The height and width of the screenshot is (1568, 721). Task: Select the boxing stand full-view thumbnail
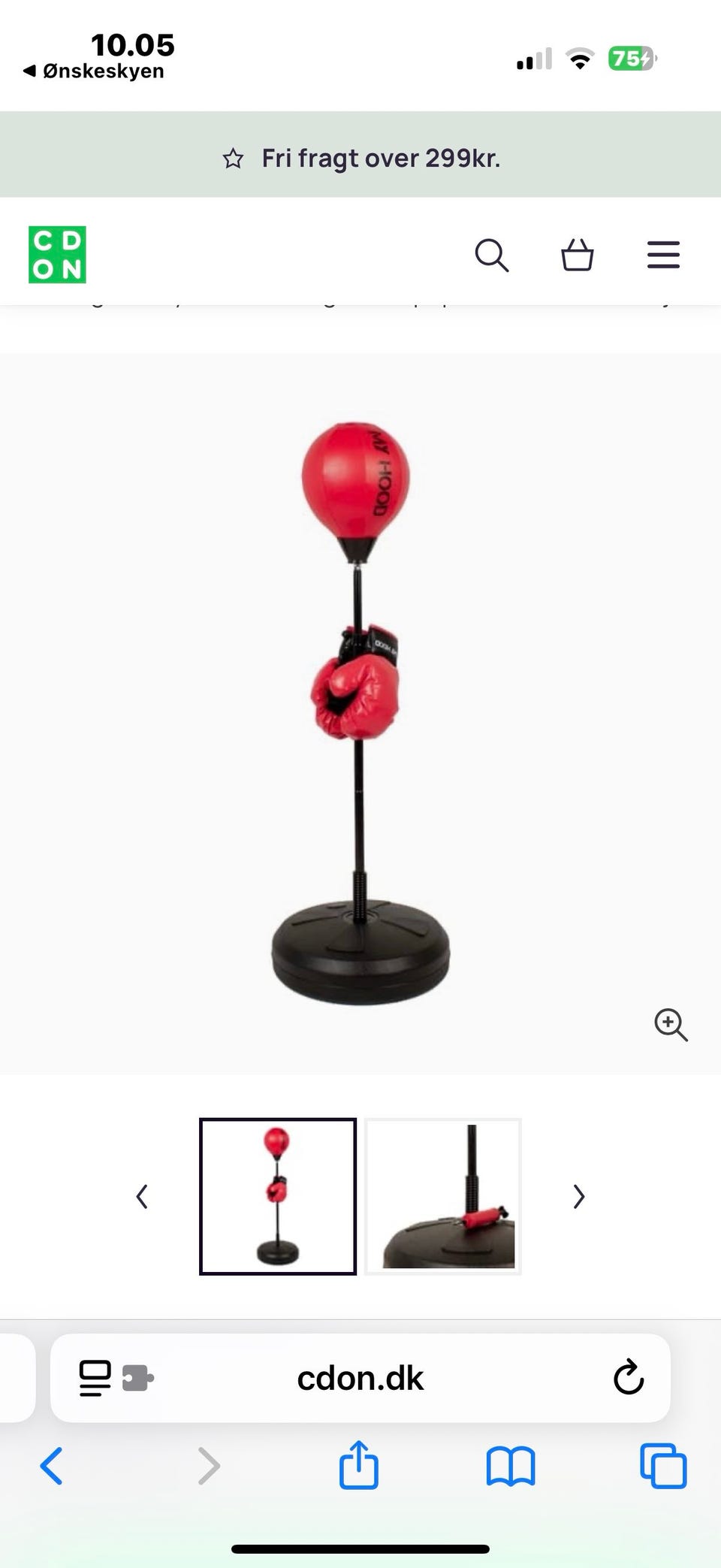[x=278, y=1196]
